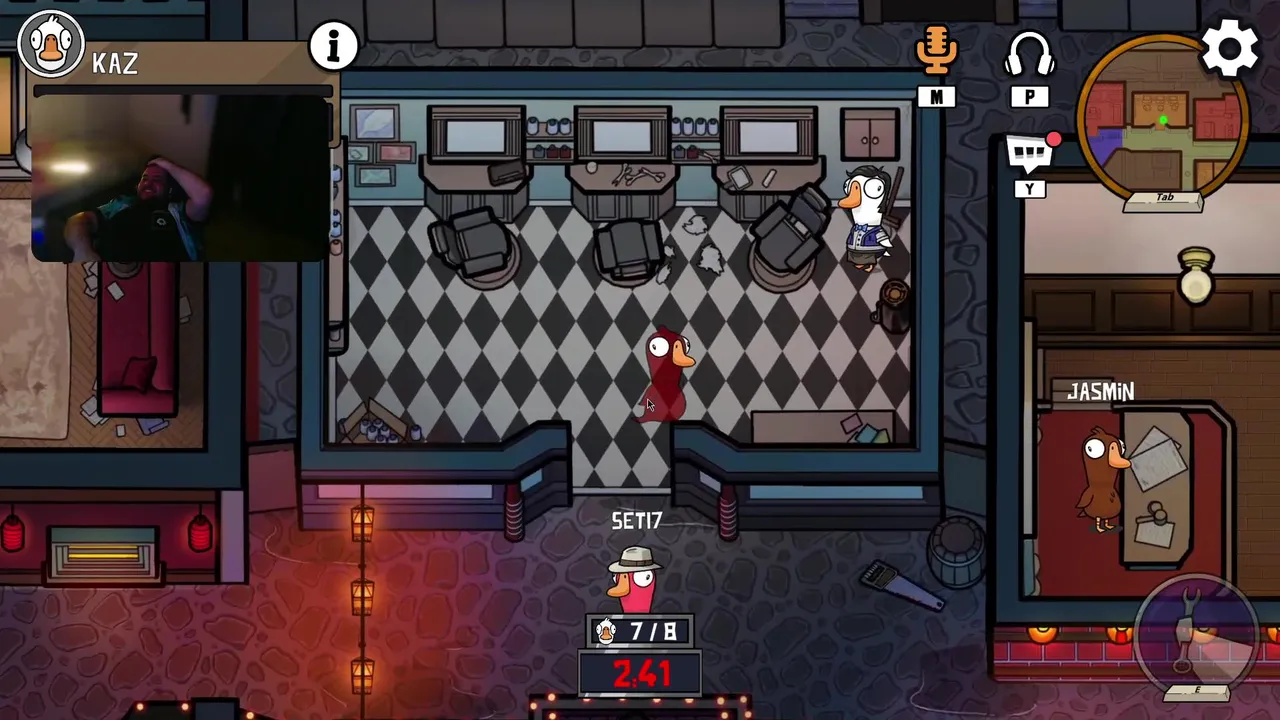Toggle the headphones audio icon
The image size is (1280, 720).
[1029, 55]
